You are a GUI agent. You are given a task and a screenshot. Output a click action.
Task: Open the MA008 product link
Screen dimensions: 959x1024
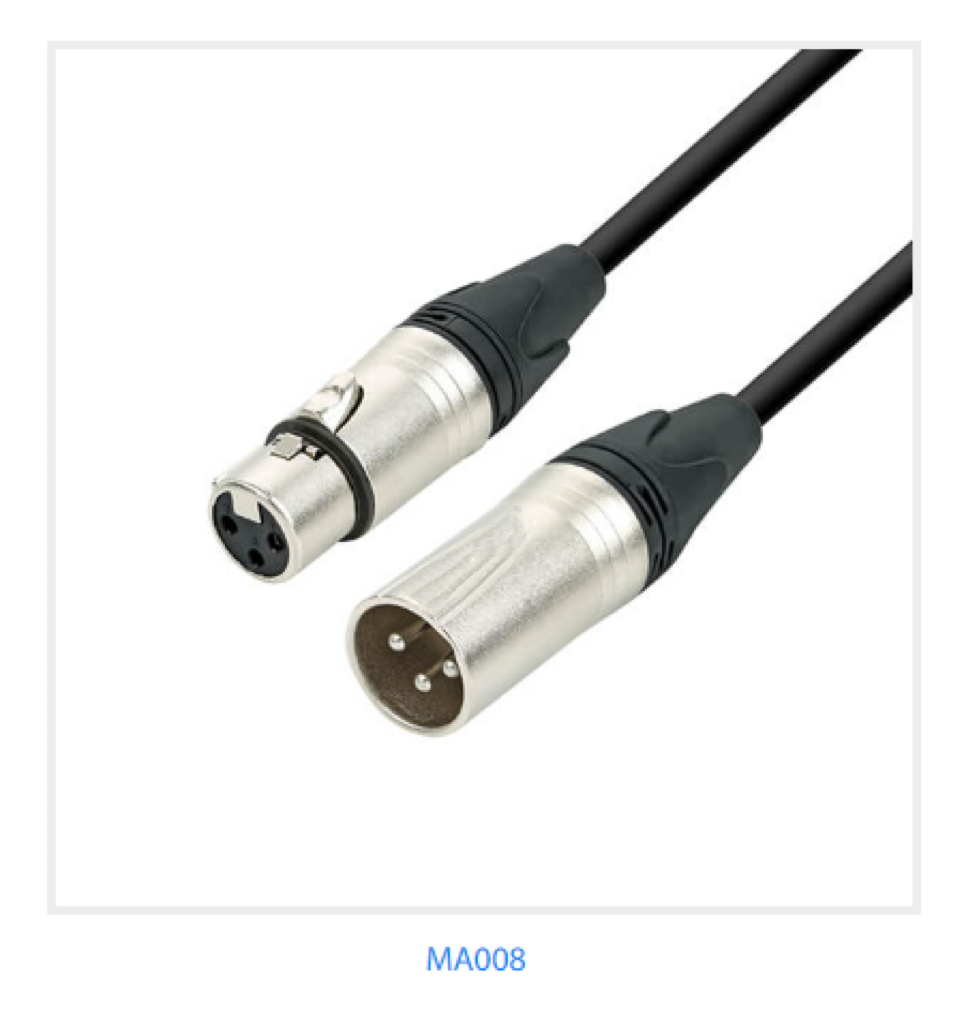pos(476,959)
